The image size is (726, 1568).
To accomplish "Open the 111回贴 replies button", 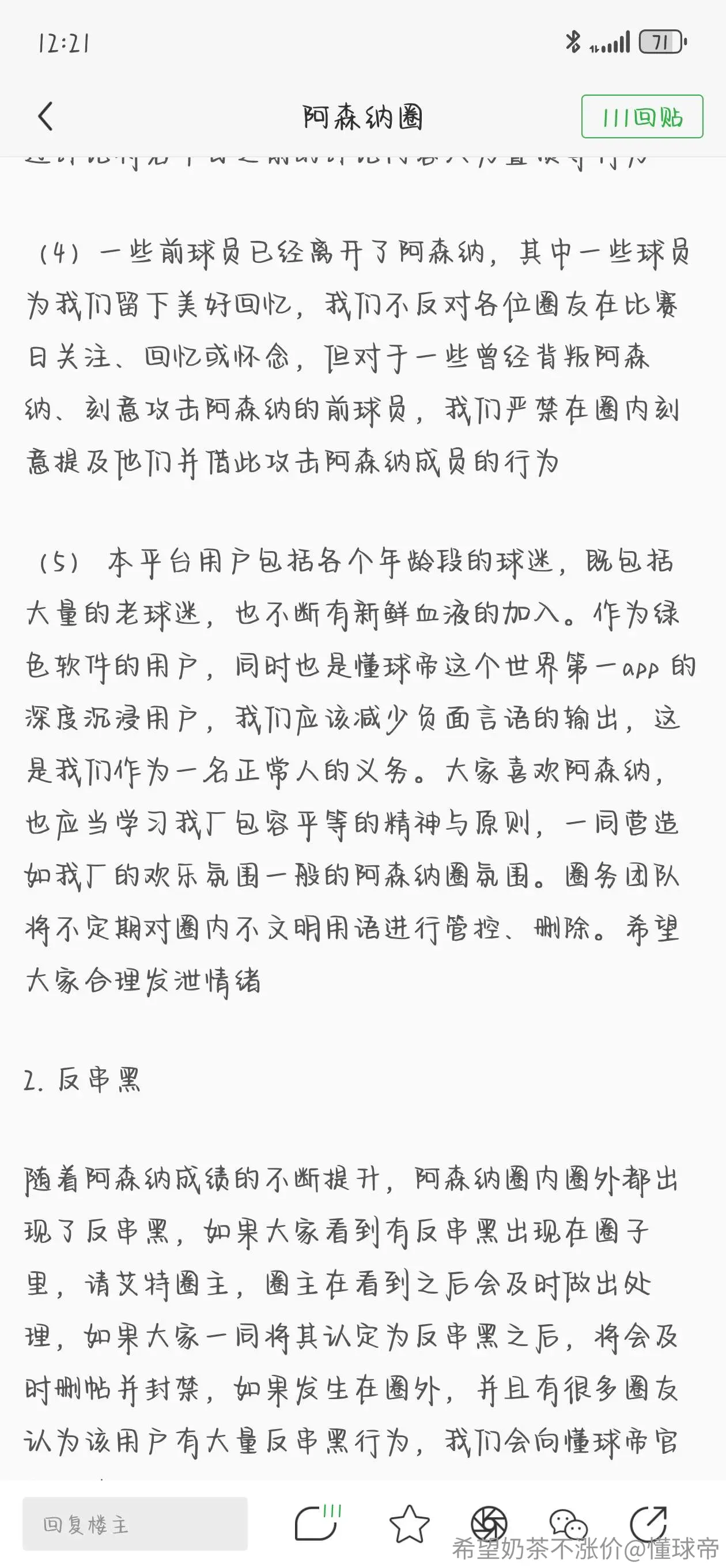I will 642,116.
